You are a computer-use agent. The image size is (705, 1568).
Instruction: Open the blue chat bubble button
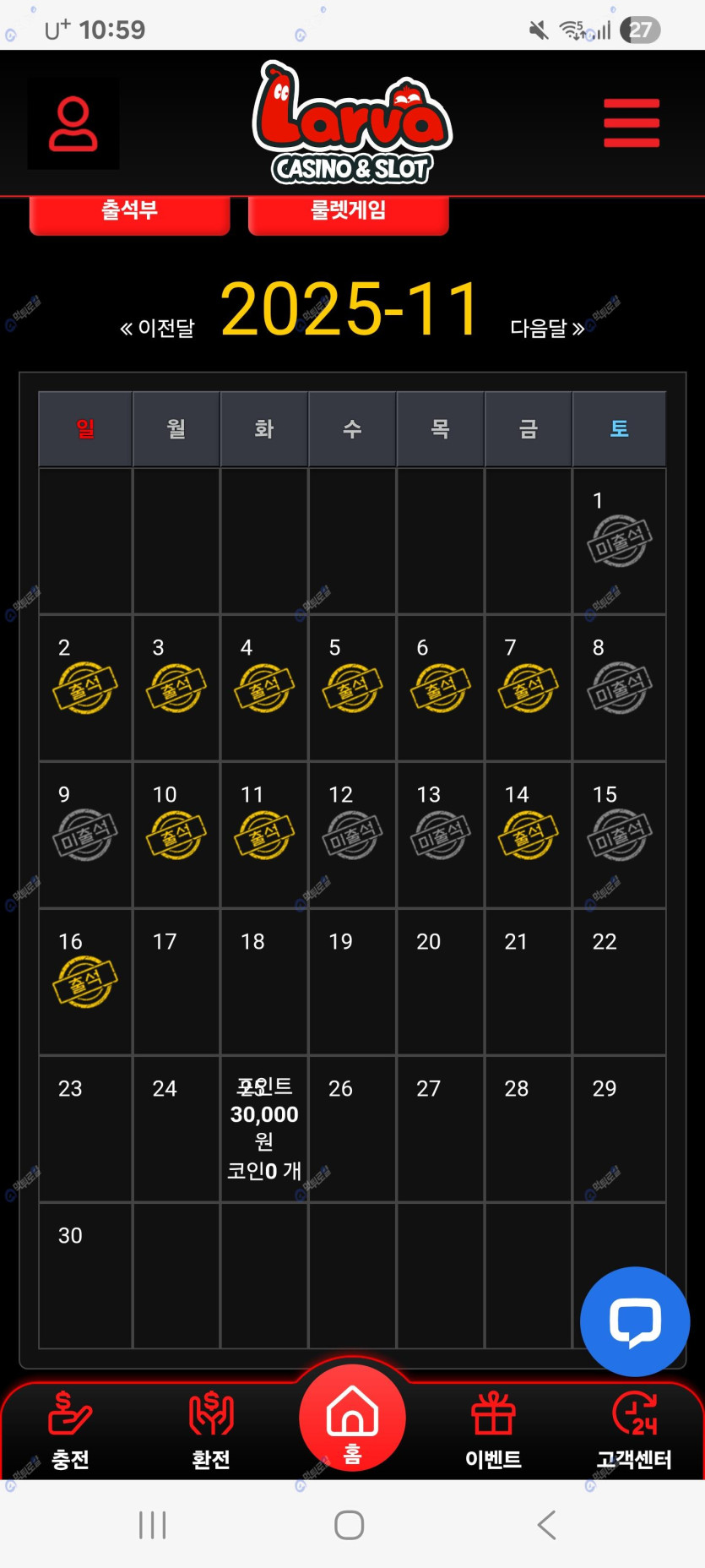635,1322
